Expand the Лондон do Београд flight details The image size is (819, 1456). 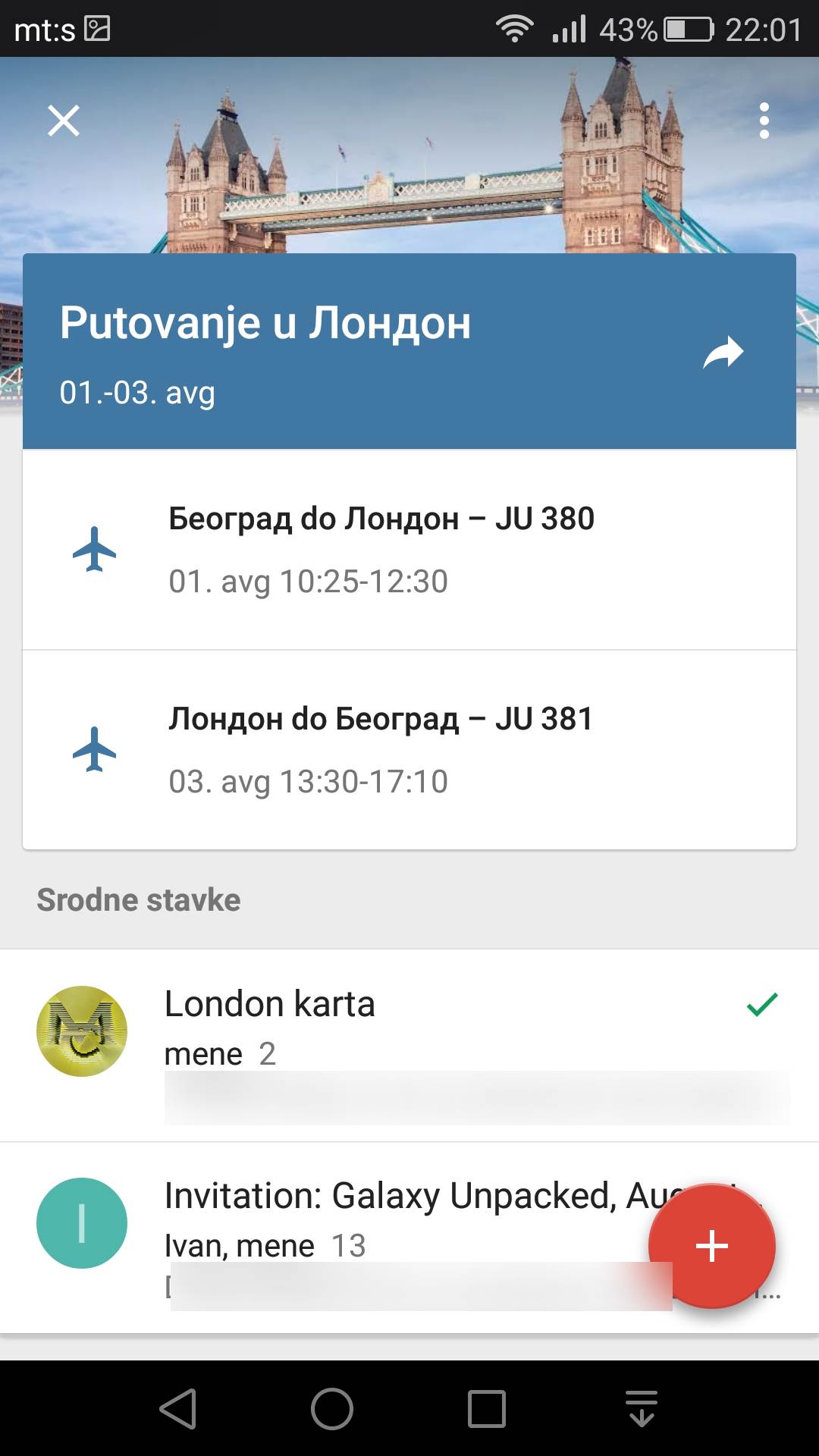[381, 749]
